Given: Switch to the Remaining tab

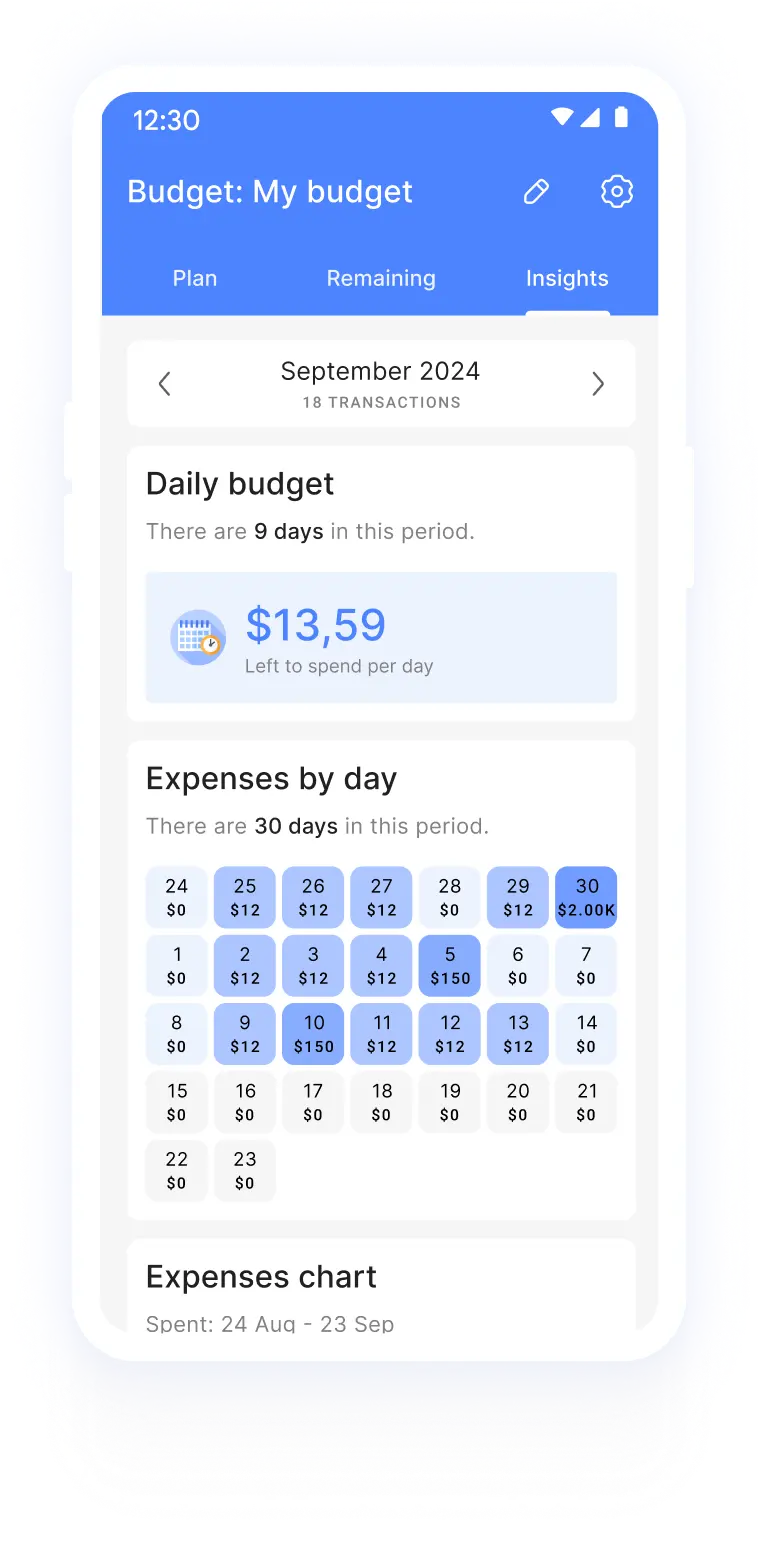Looking at the screenshot, I should 381,278.
